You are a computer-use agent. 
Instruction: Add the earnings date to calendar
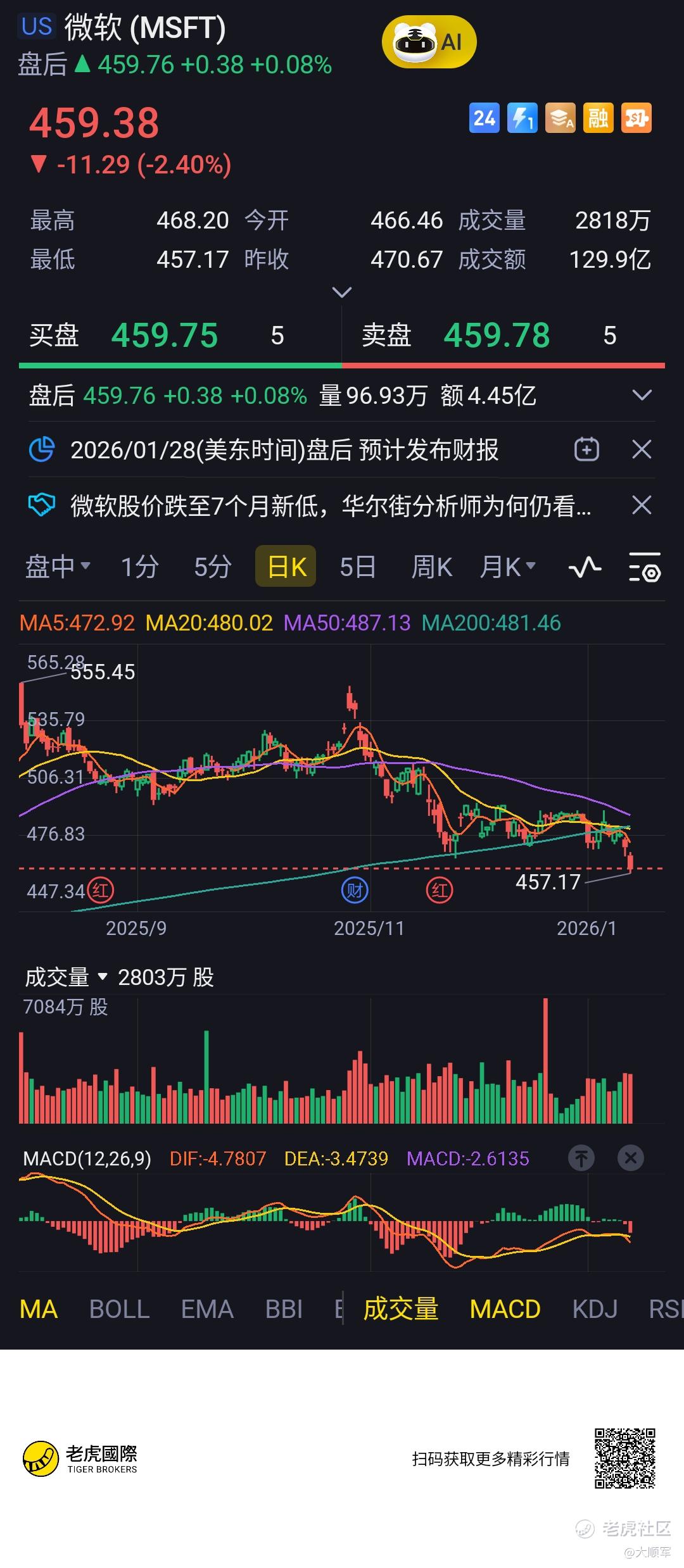point(586,450)
